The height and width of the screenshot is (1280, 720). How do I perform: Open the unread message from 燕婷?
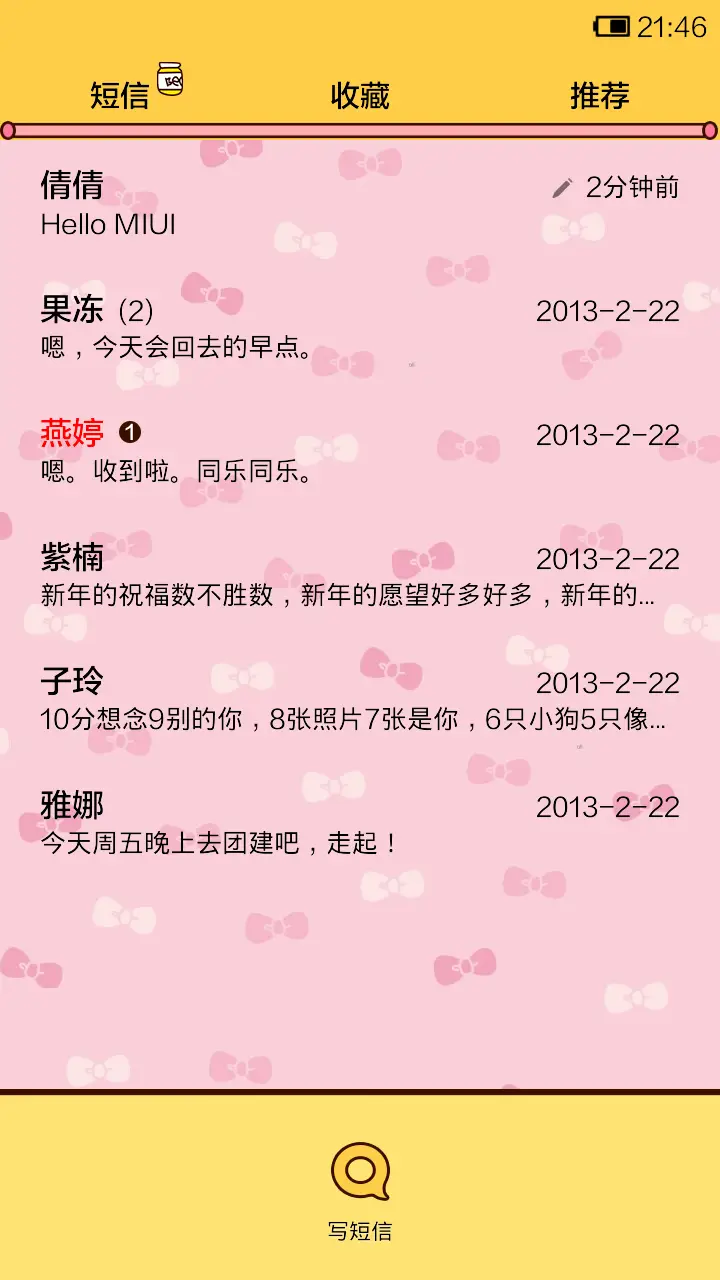pyautogui.click(x=300, y=452)
